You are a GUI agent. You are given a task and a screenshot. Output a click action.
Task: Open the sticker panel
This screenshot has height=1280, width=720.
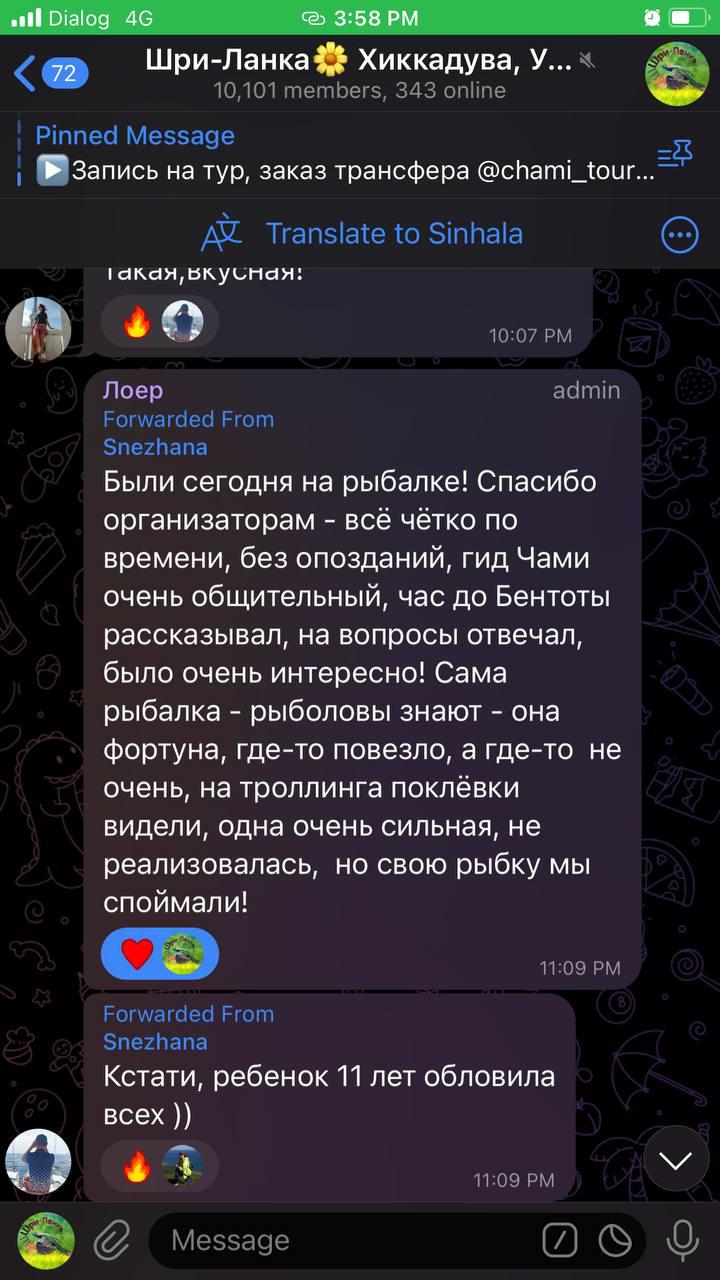click(616, 1241)
